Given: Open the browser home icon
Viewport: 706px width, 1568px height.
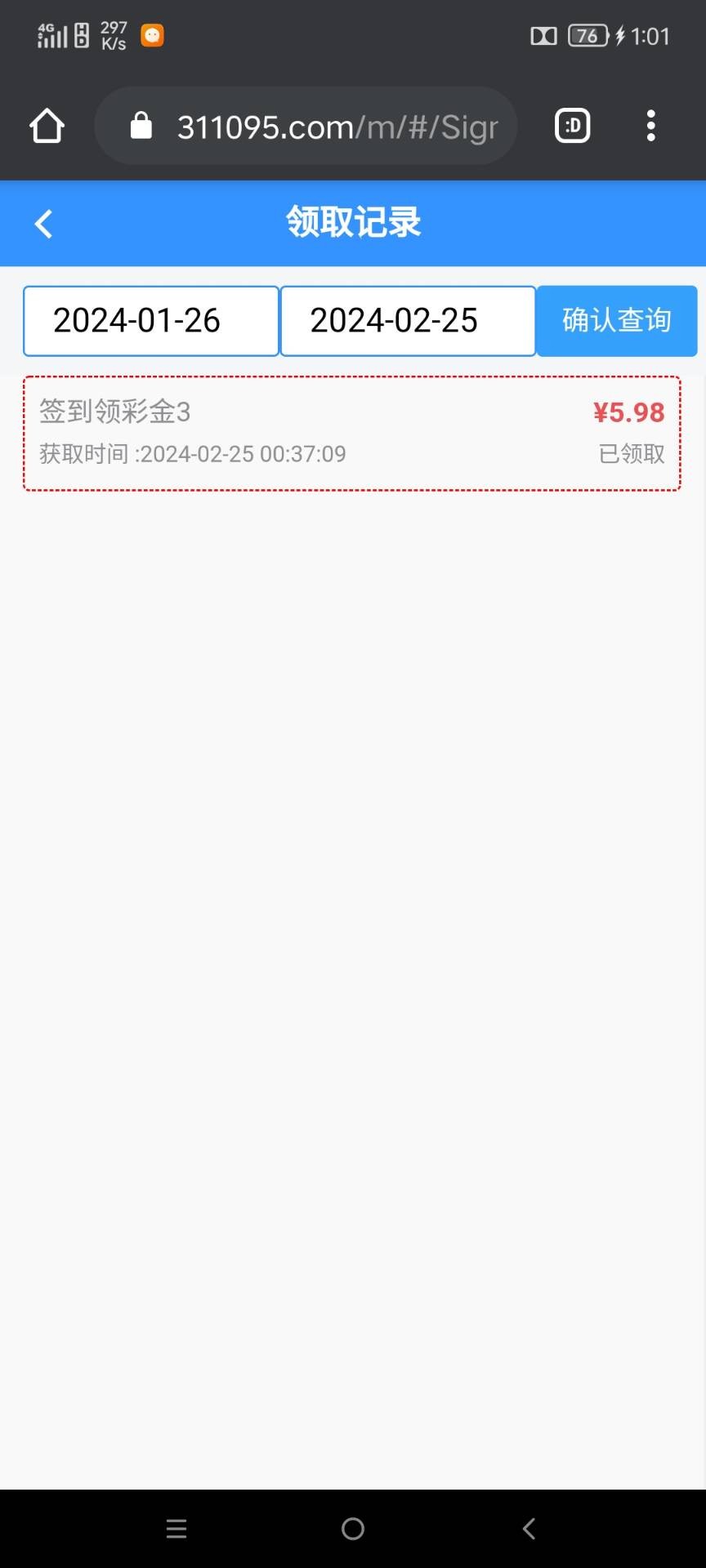Looking at the screenshot, I should pyautogui.click(x=47, y=126).
